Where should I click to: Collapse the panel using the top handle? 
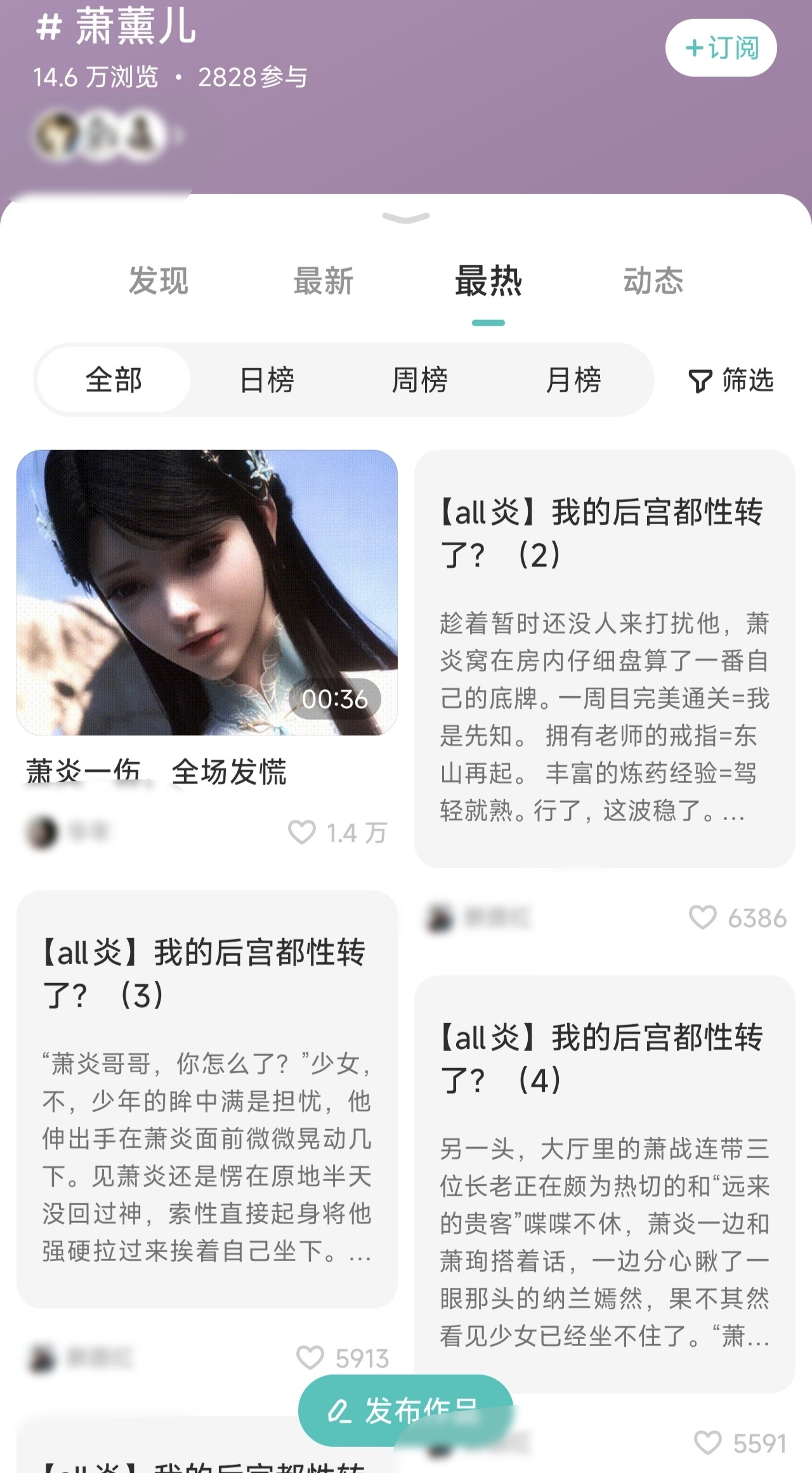[x=406, y=218]
